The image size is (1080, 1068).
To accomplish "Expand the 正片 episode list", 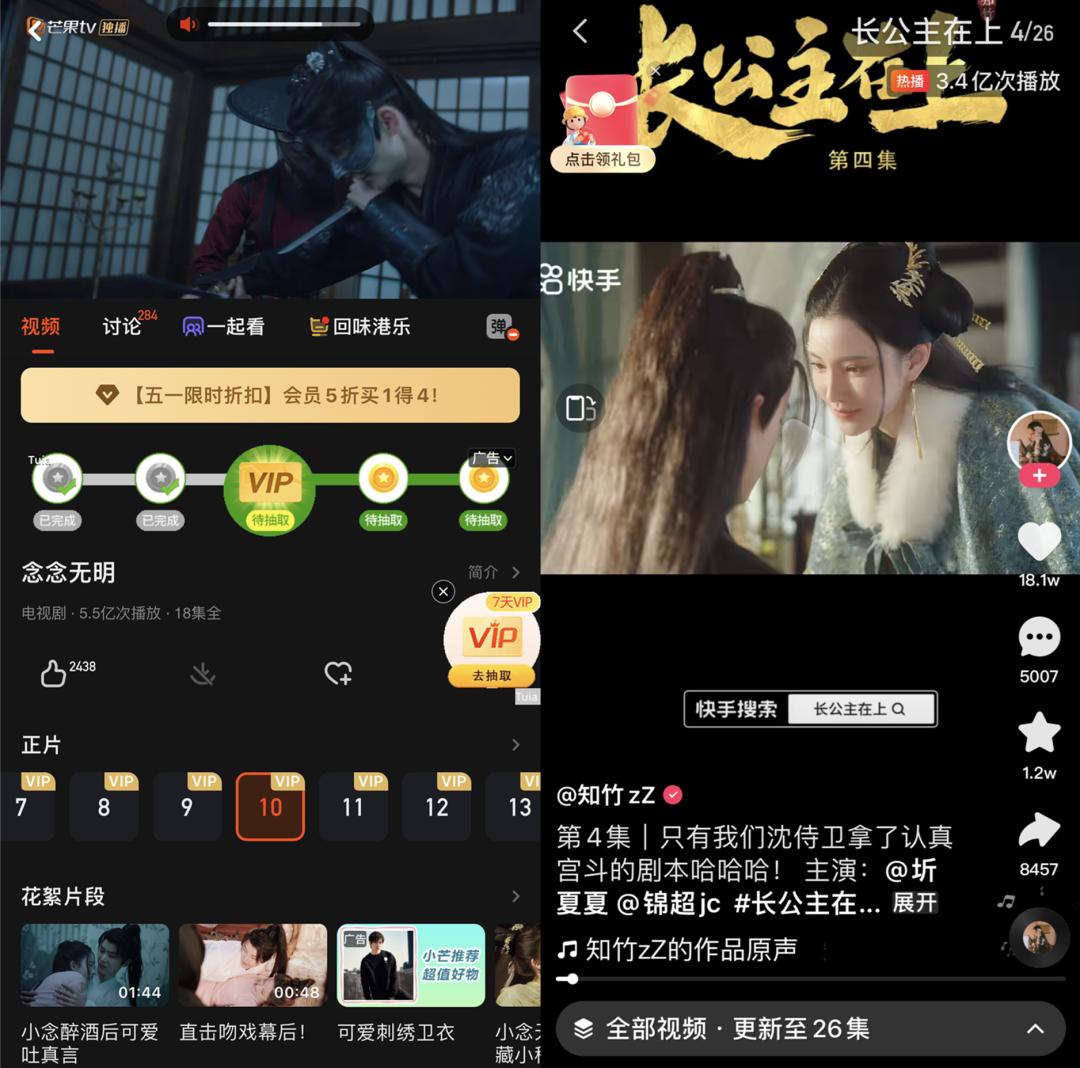I will point(515,745).
